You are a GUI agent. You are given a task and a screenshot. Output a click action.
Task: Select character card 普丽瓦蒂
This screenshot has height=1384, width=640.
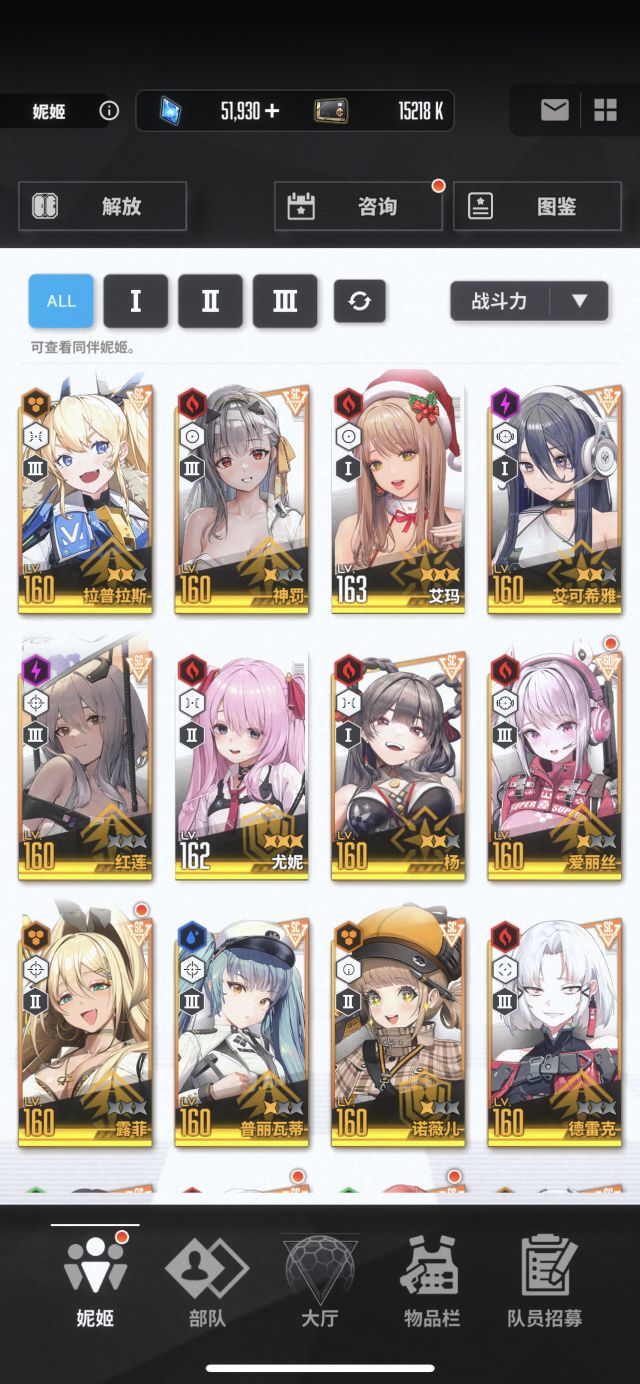(241, 1032)
